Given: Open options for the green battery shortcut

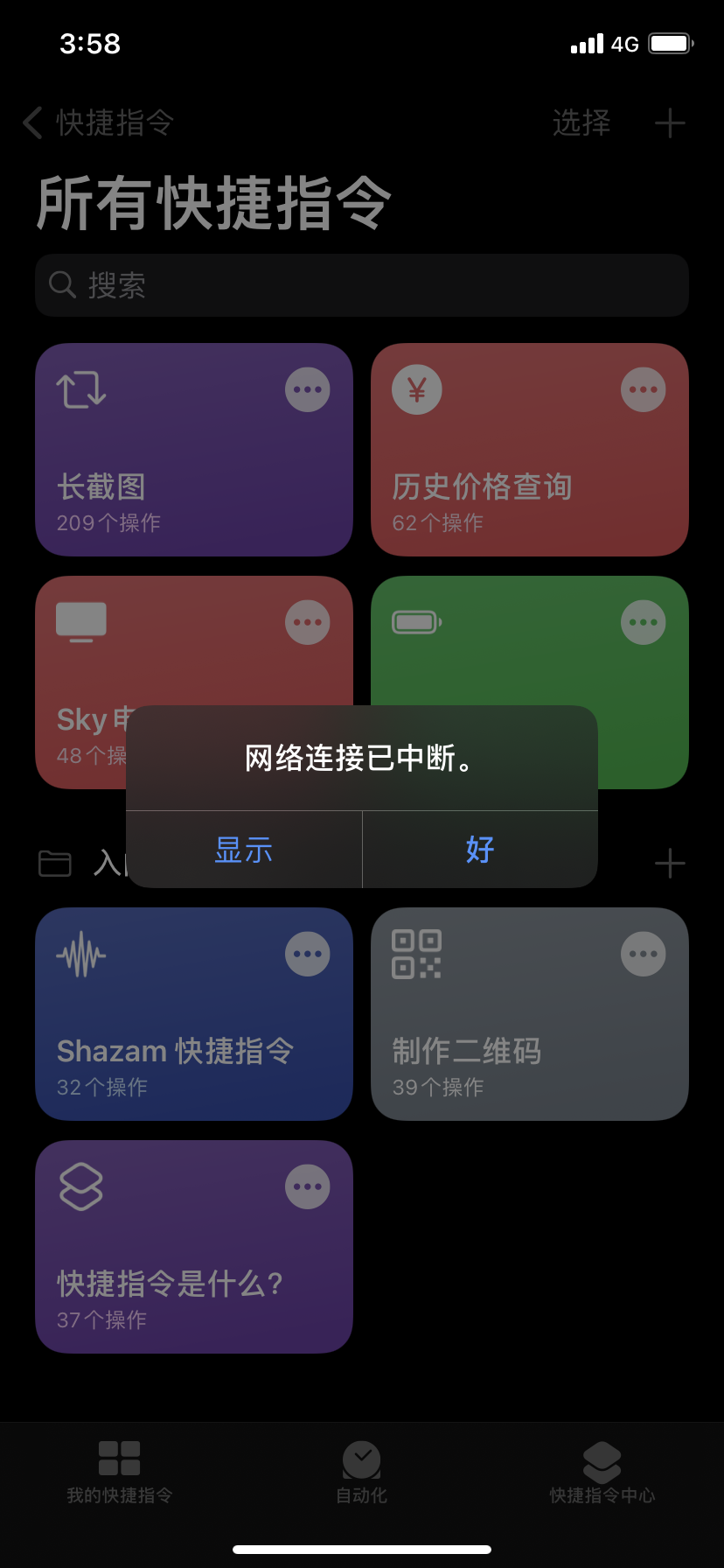Looking at the screenshot, I should click(x=644, y=623).
